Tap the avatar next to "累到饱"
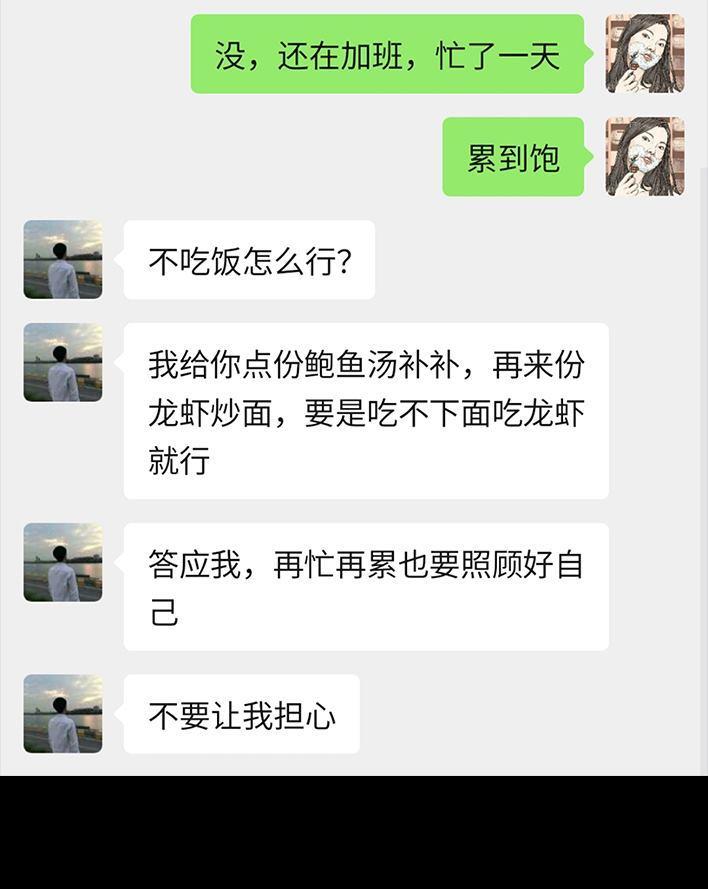 click(x=645, y=157)
